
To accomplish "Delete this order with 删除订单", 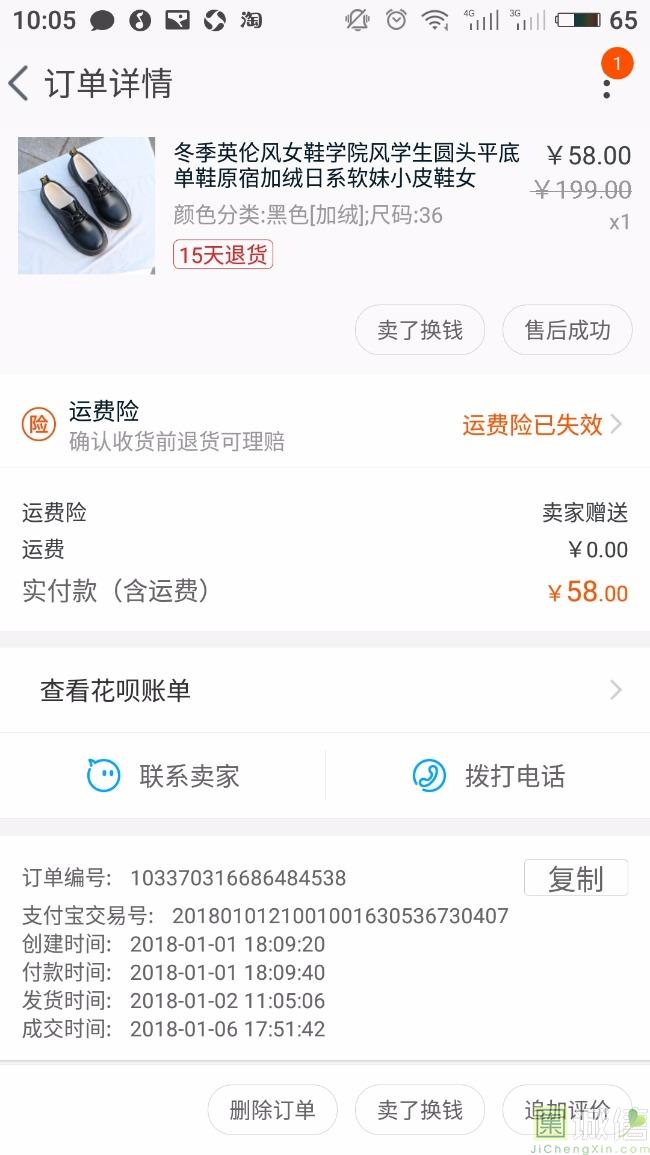I will click(x=272, y=1110).
